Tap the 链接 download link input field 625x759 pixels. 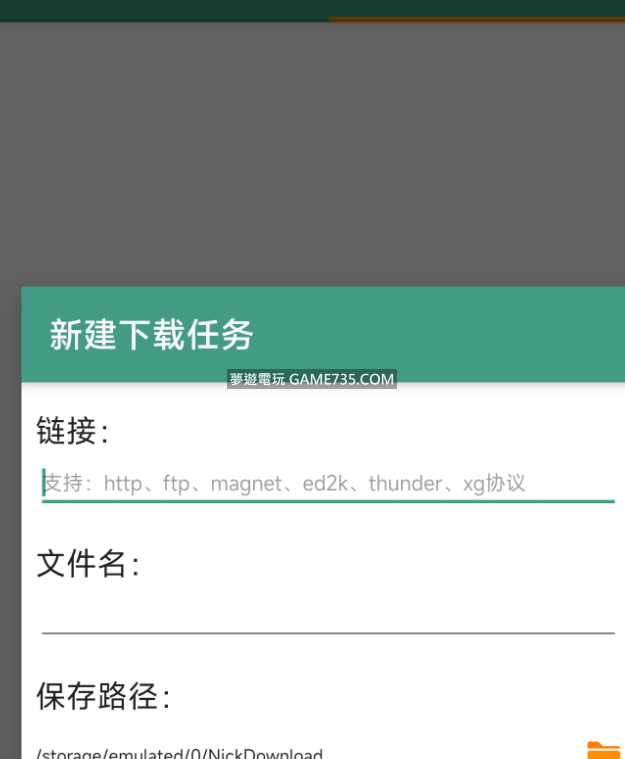327,483
